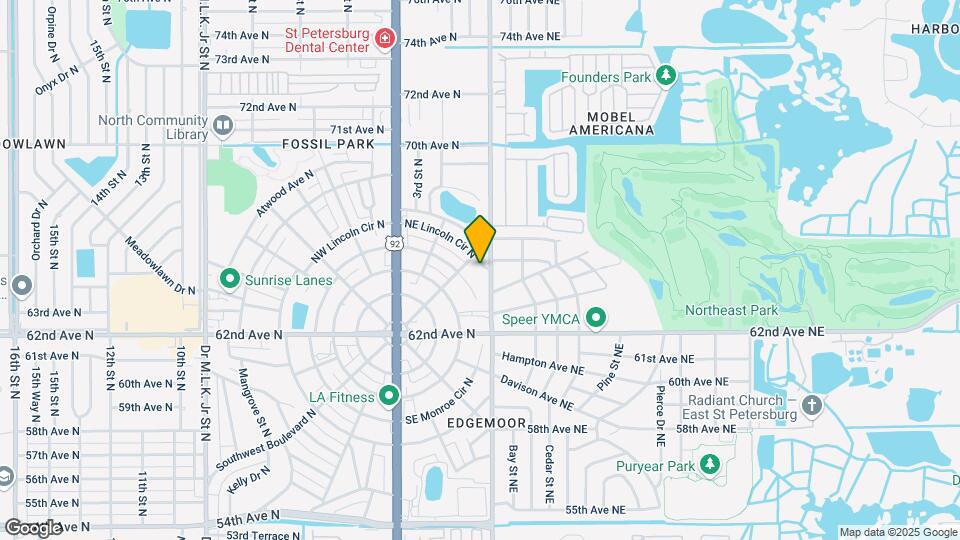Select the Founders Park marker
Image resolution: width=960 pixels, height=540 pixels.
click(x=667, y=76)
